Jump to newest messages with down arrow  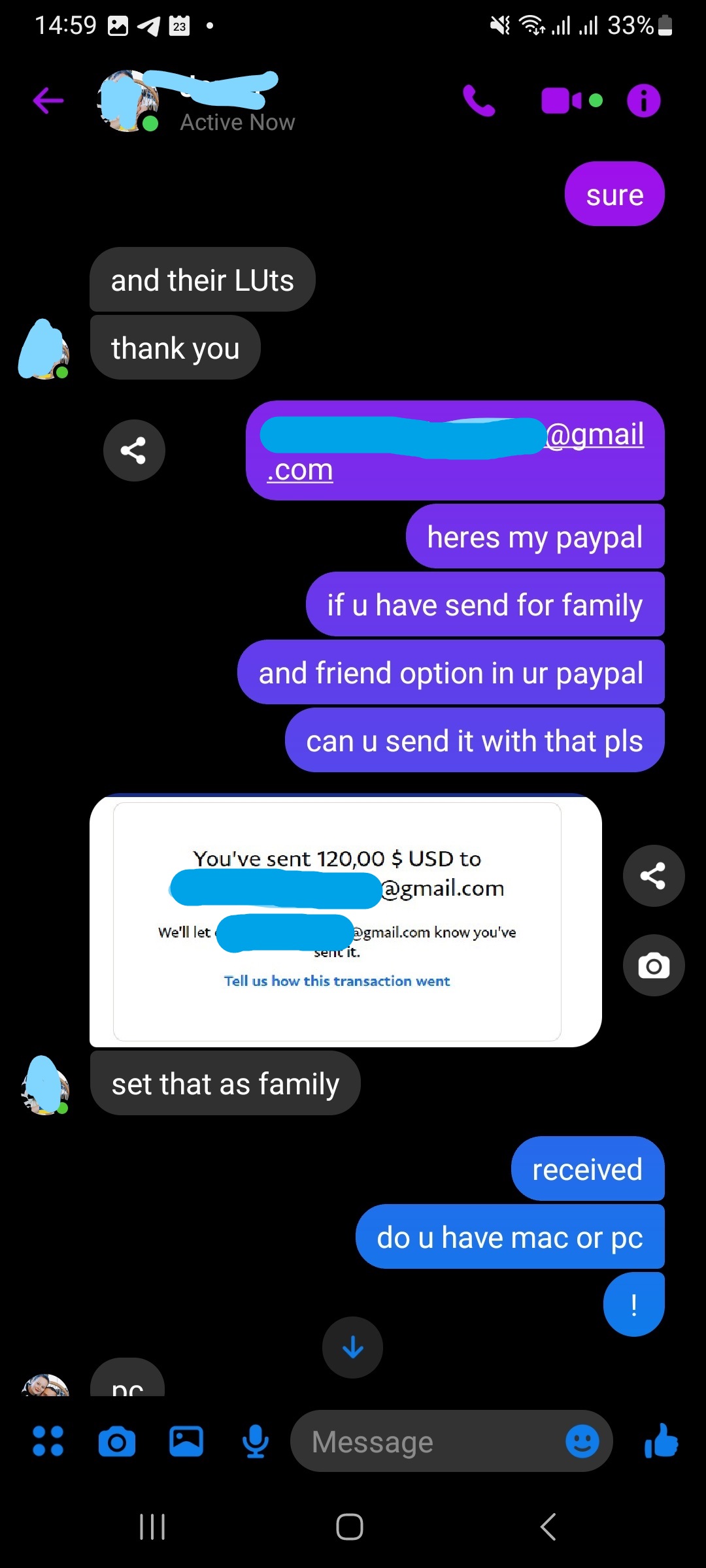click(x=352, y=1348)
